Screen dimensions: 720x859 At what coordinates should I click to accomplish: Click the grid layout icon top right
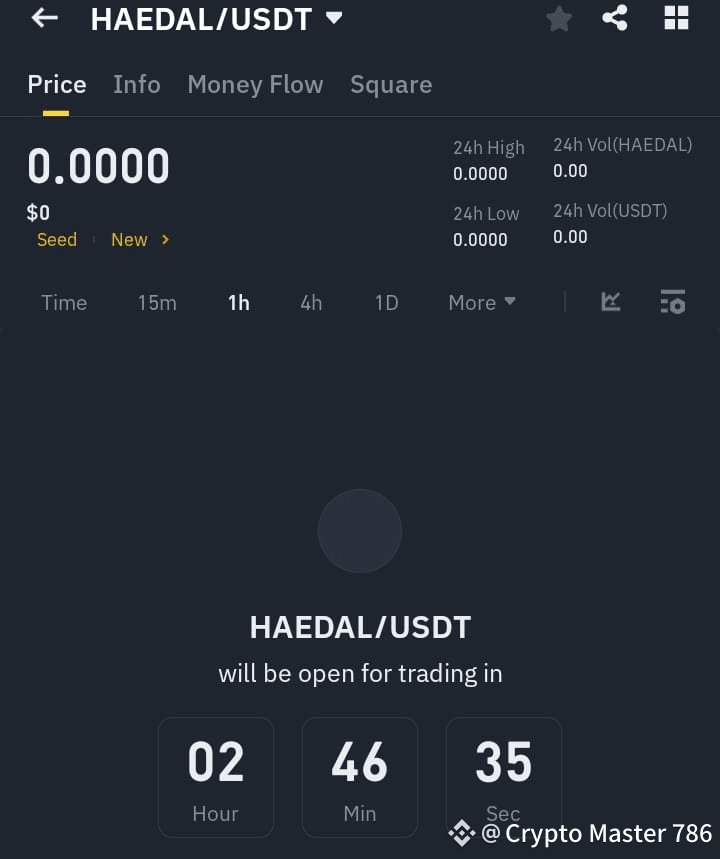(676, 17)
